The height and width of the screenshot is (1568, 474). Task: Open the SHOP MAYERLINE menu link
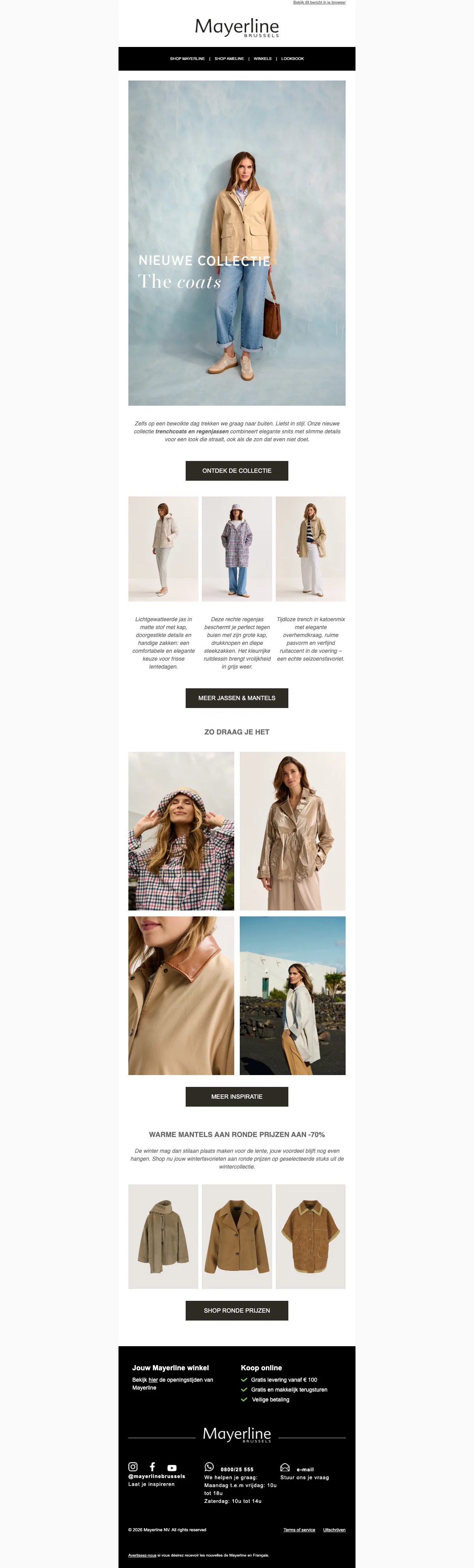(187, 59)
